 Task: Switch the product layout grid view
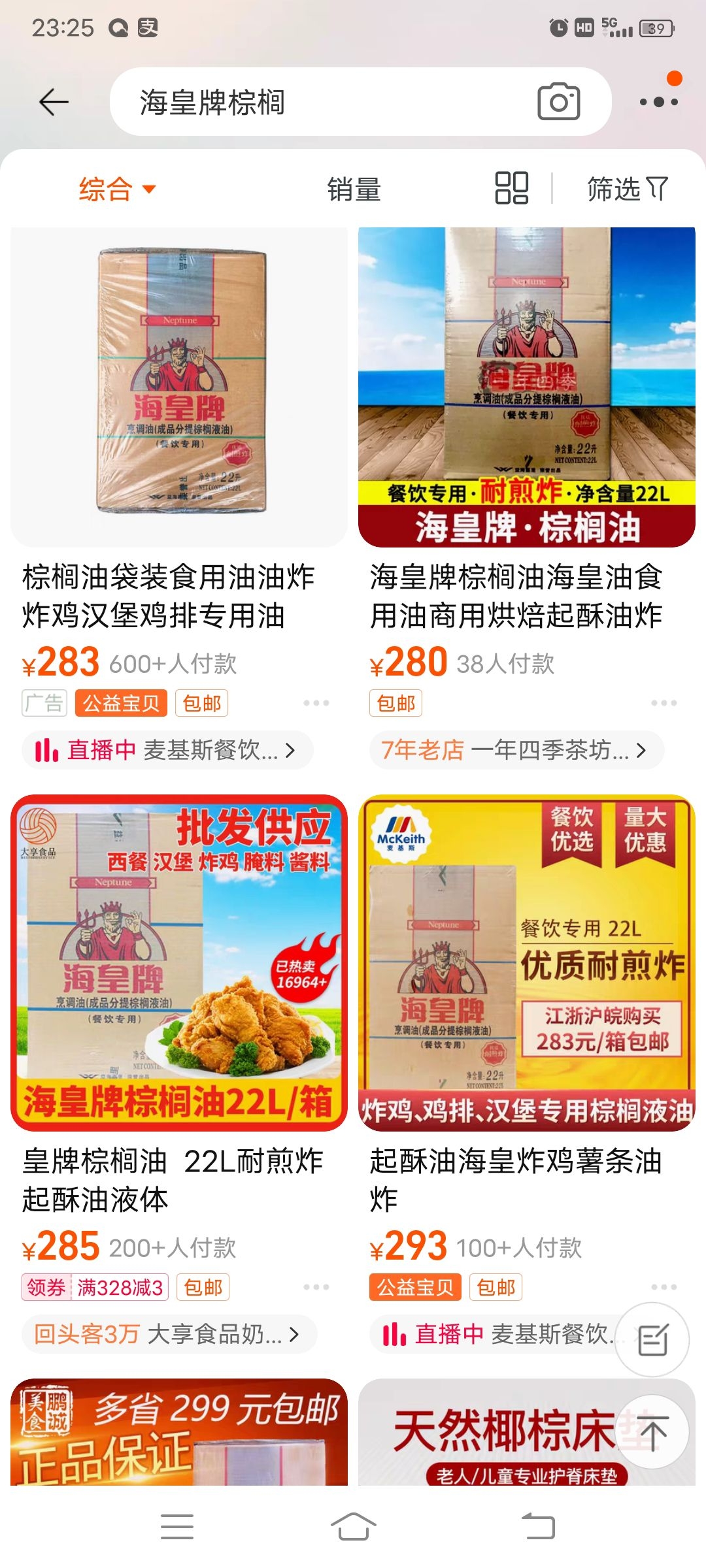click(511, 188)
